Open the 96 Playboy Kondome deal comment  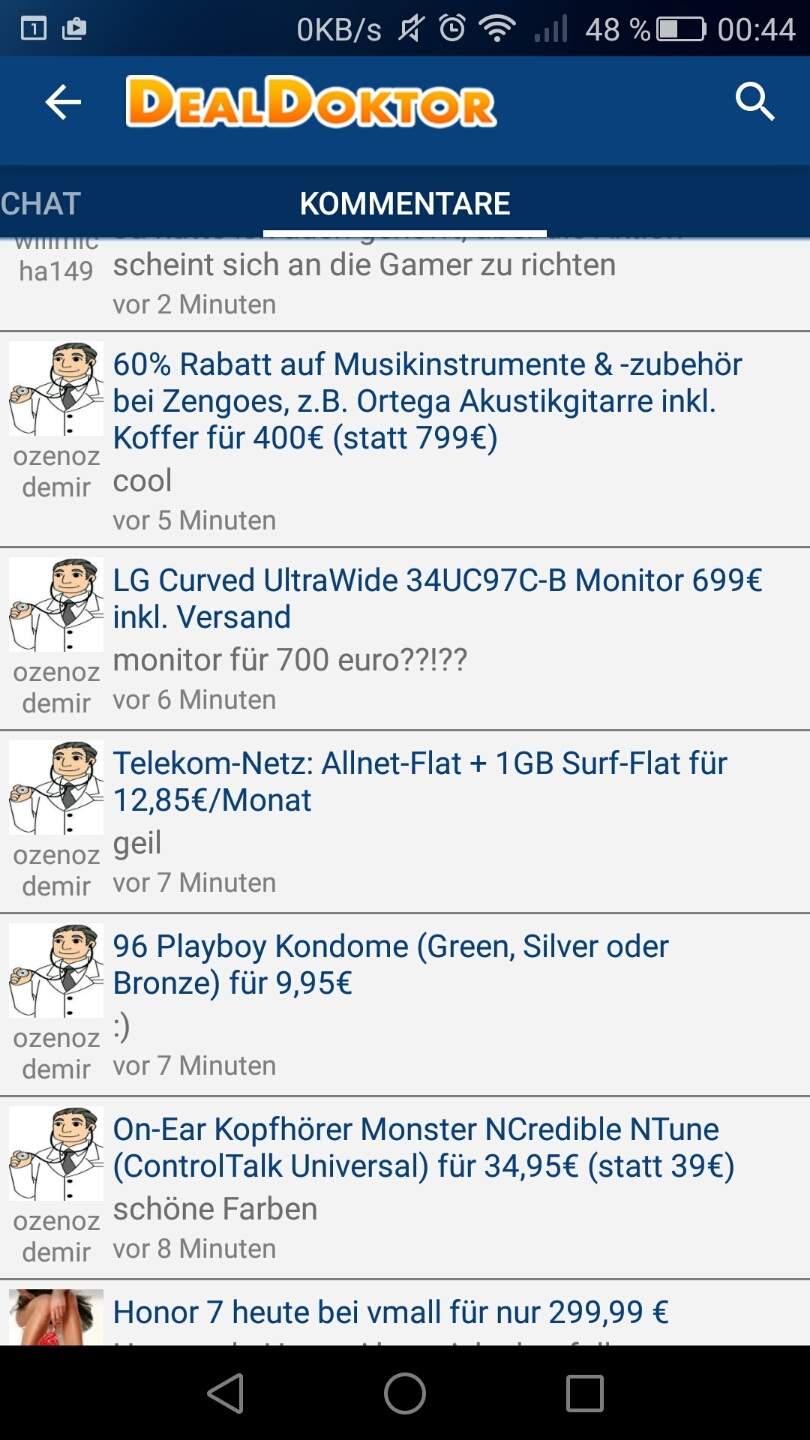click(405, 1004)
